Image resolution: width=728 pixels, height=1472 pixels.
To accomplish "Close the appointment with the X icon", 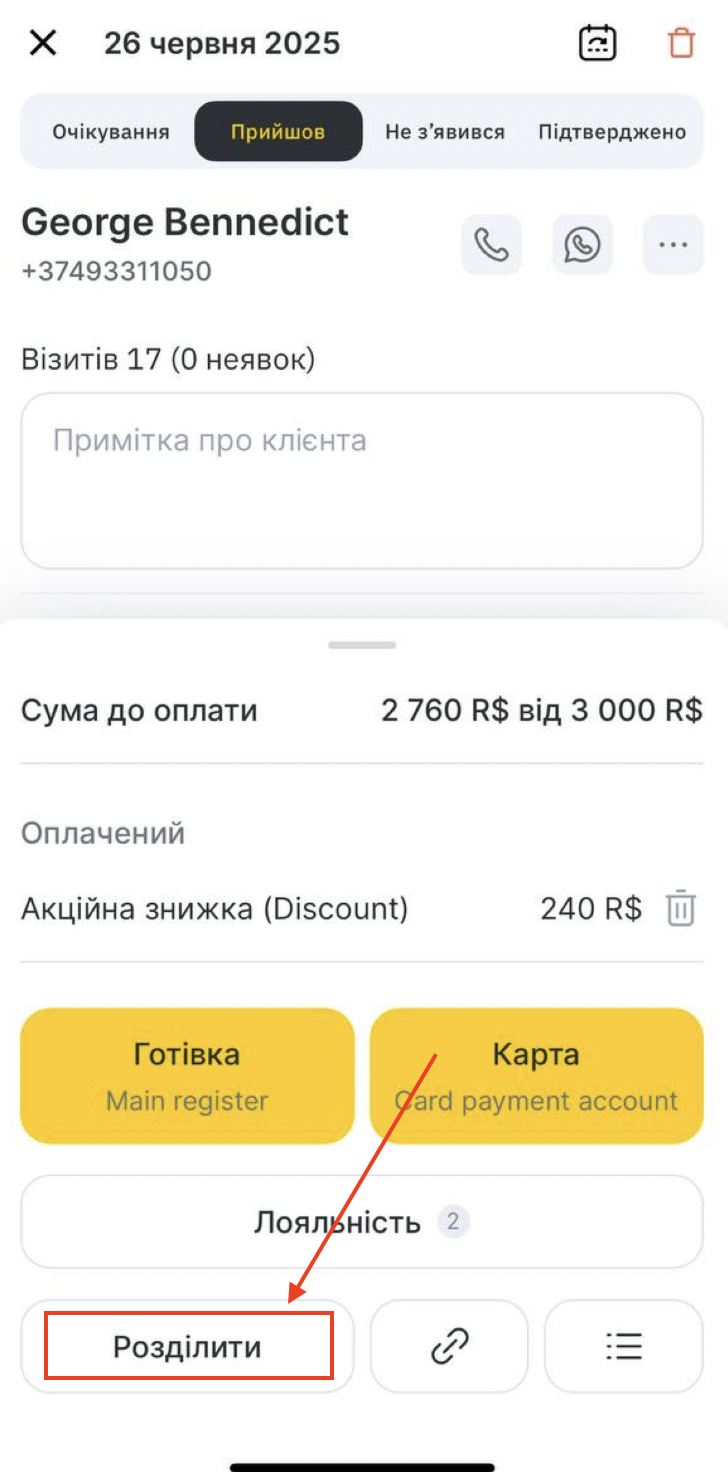I will pyautogui.click(x=43, y=43).
